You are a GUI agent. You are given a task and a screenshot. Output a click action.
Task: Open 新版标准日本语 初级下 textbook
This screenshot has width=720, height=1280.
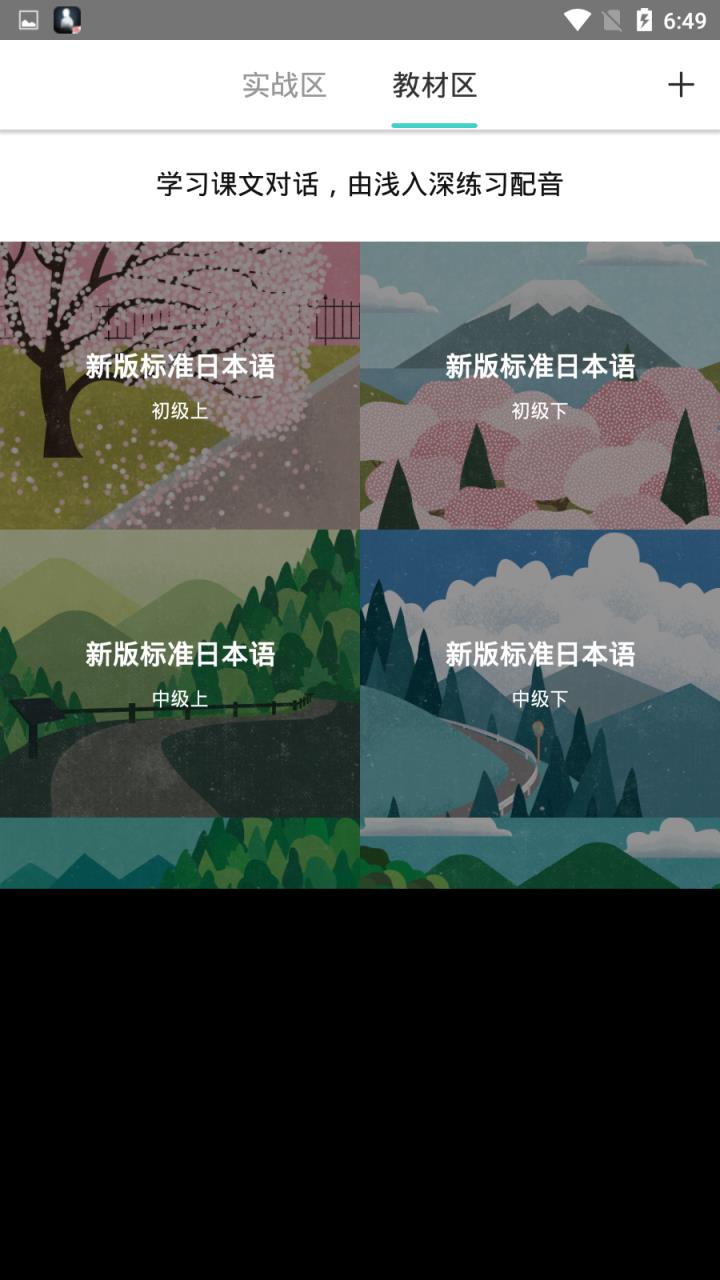[x=540, y=385]
